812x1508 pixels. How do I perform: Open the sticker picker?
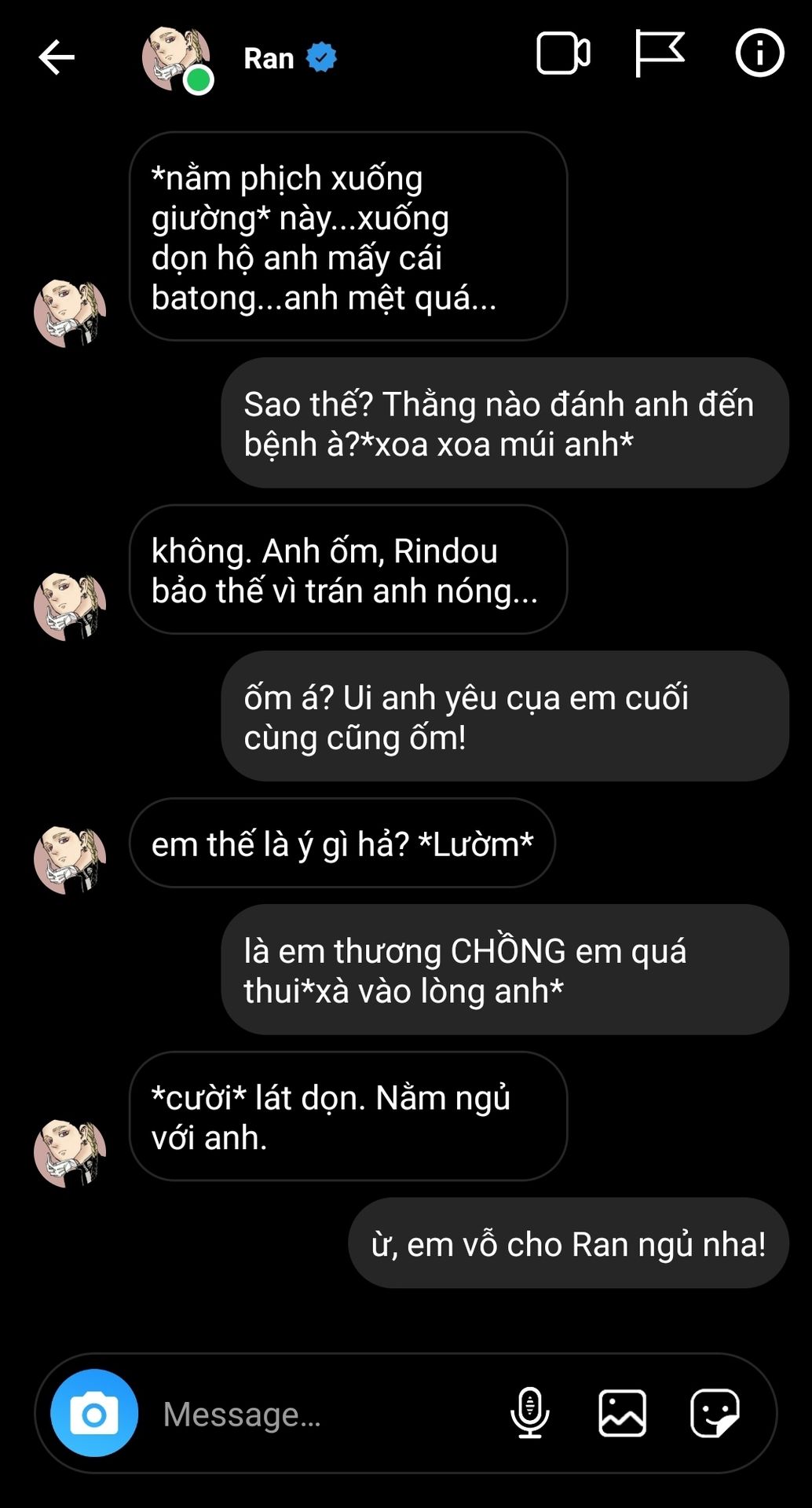point(714,1413)
